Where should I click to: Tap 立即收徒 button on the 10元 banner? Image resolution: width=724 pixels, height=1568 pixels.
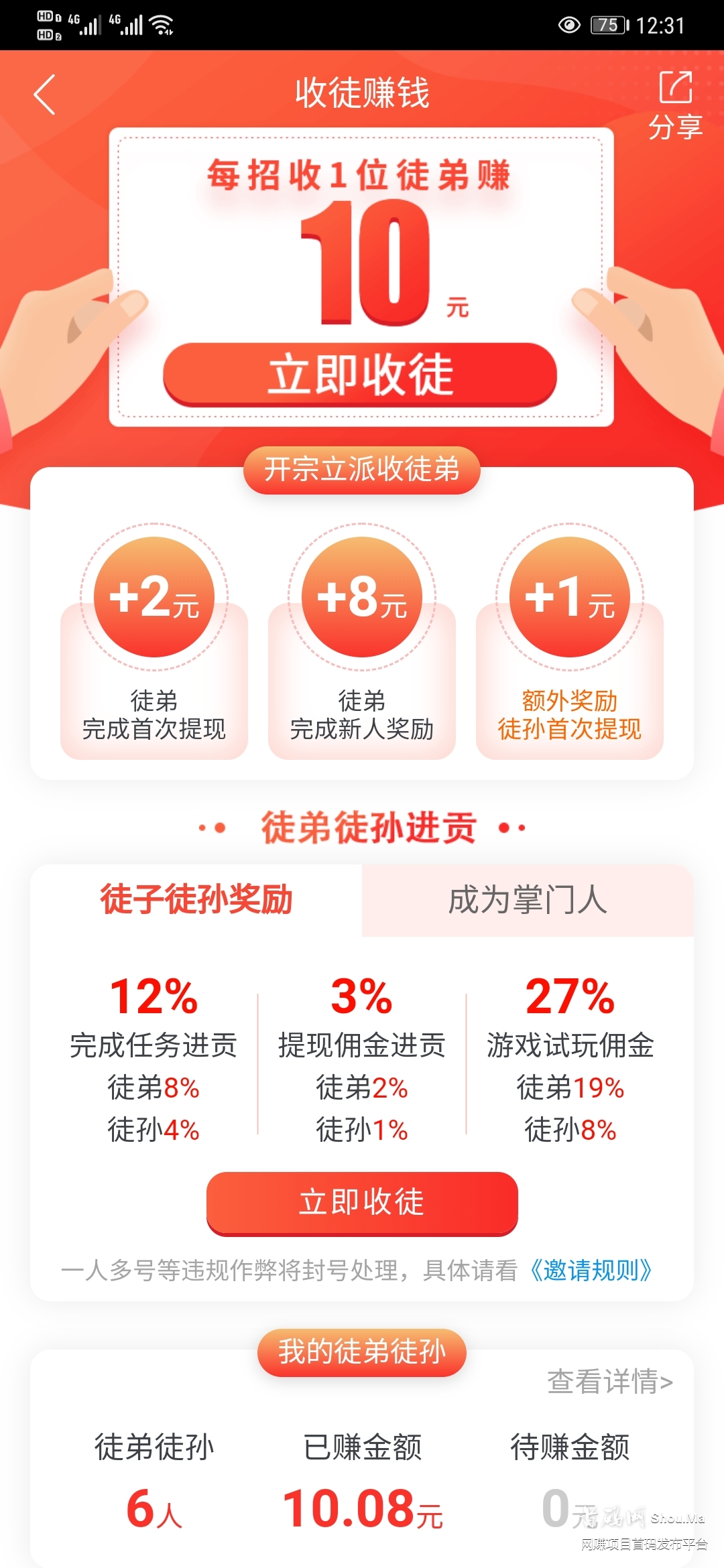coord(360,375)
